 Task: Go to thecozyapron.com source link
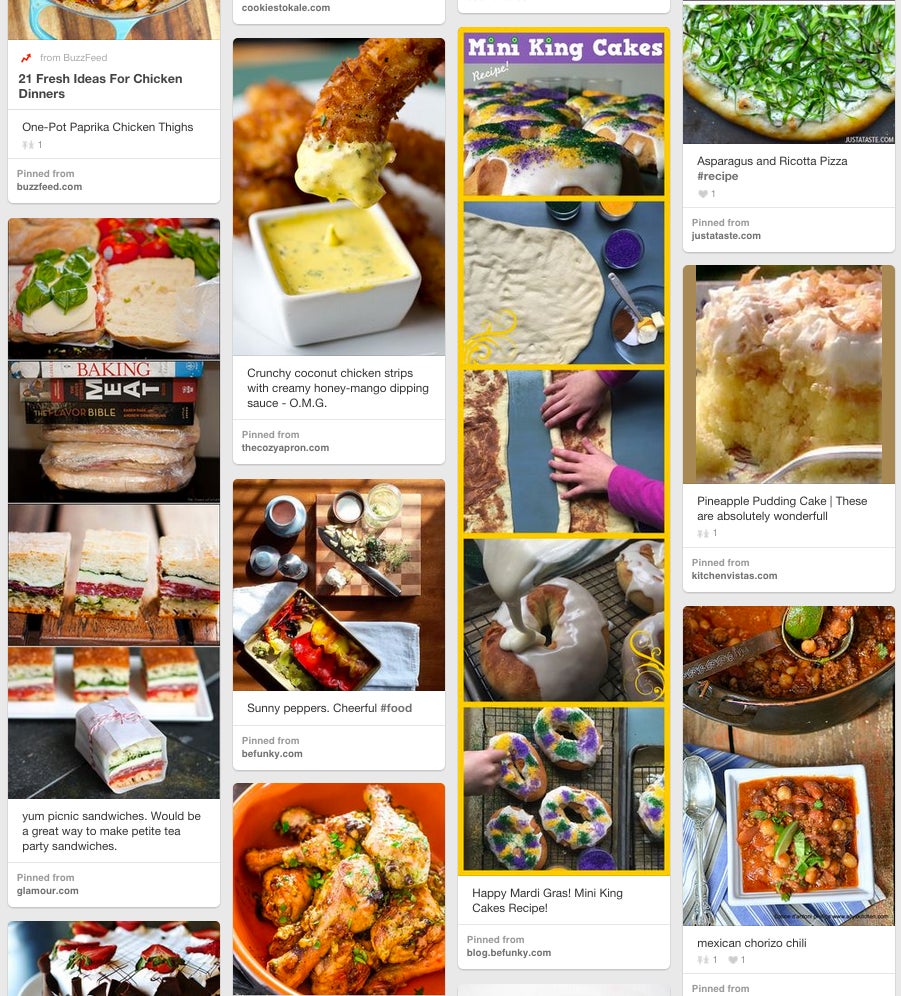pos(285,448)
